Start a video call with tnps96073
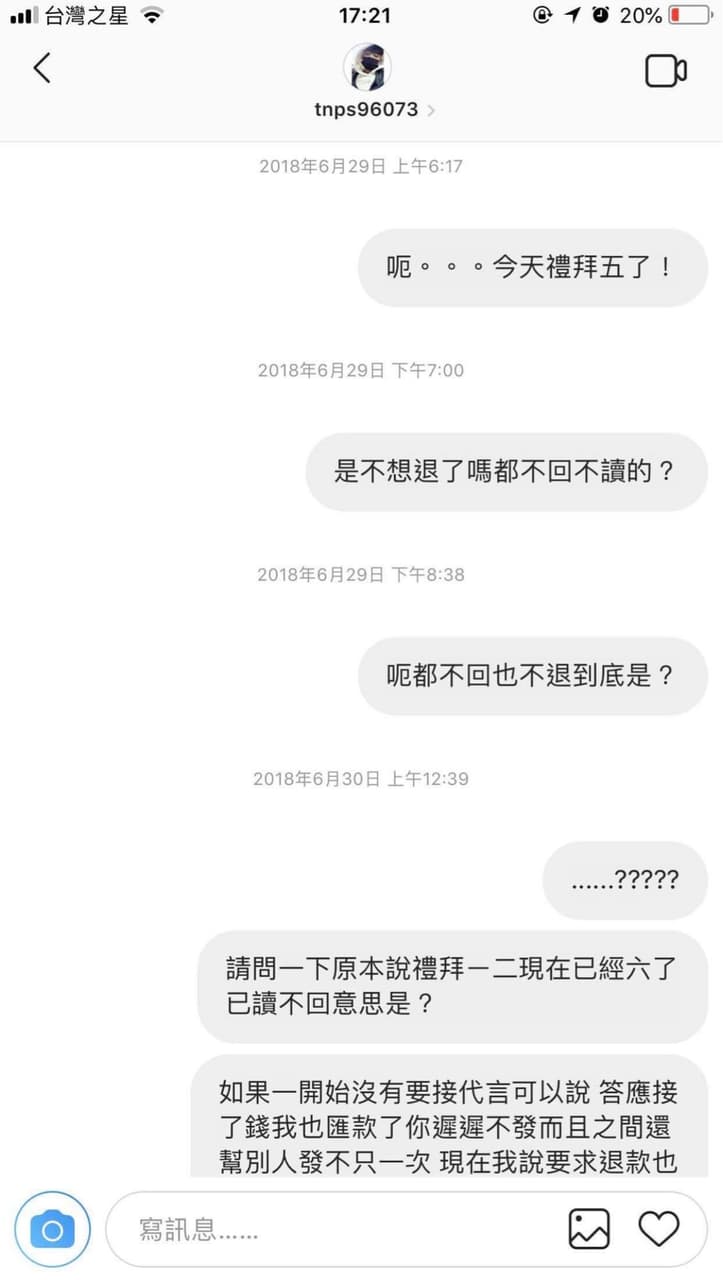The width and height of the screenshot is (723, 1280). (664, 70)
